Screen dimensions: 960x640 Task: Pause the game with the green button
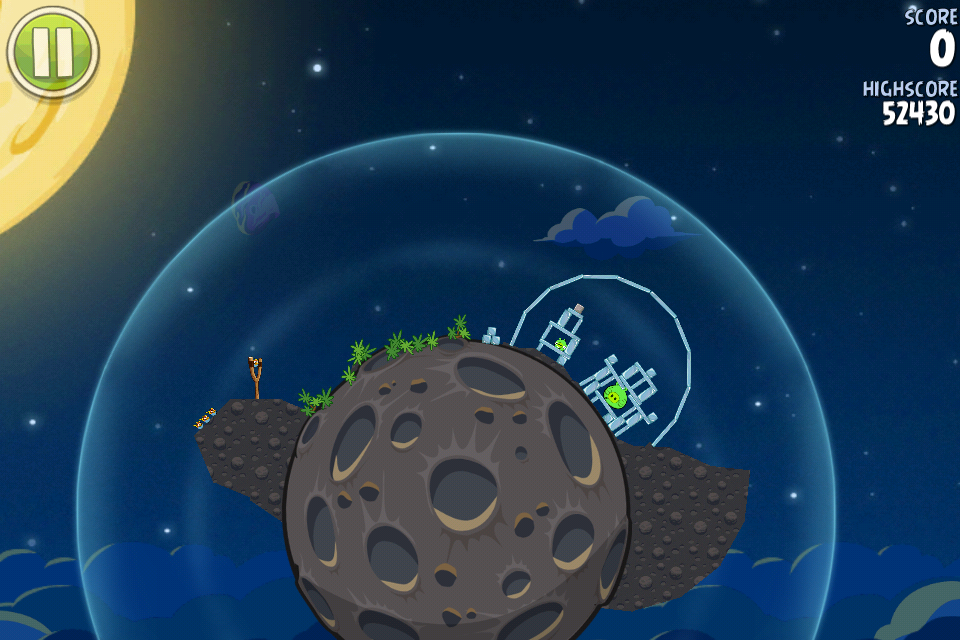[52, 52]
